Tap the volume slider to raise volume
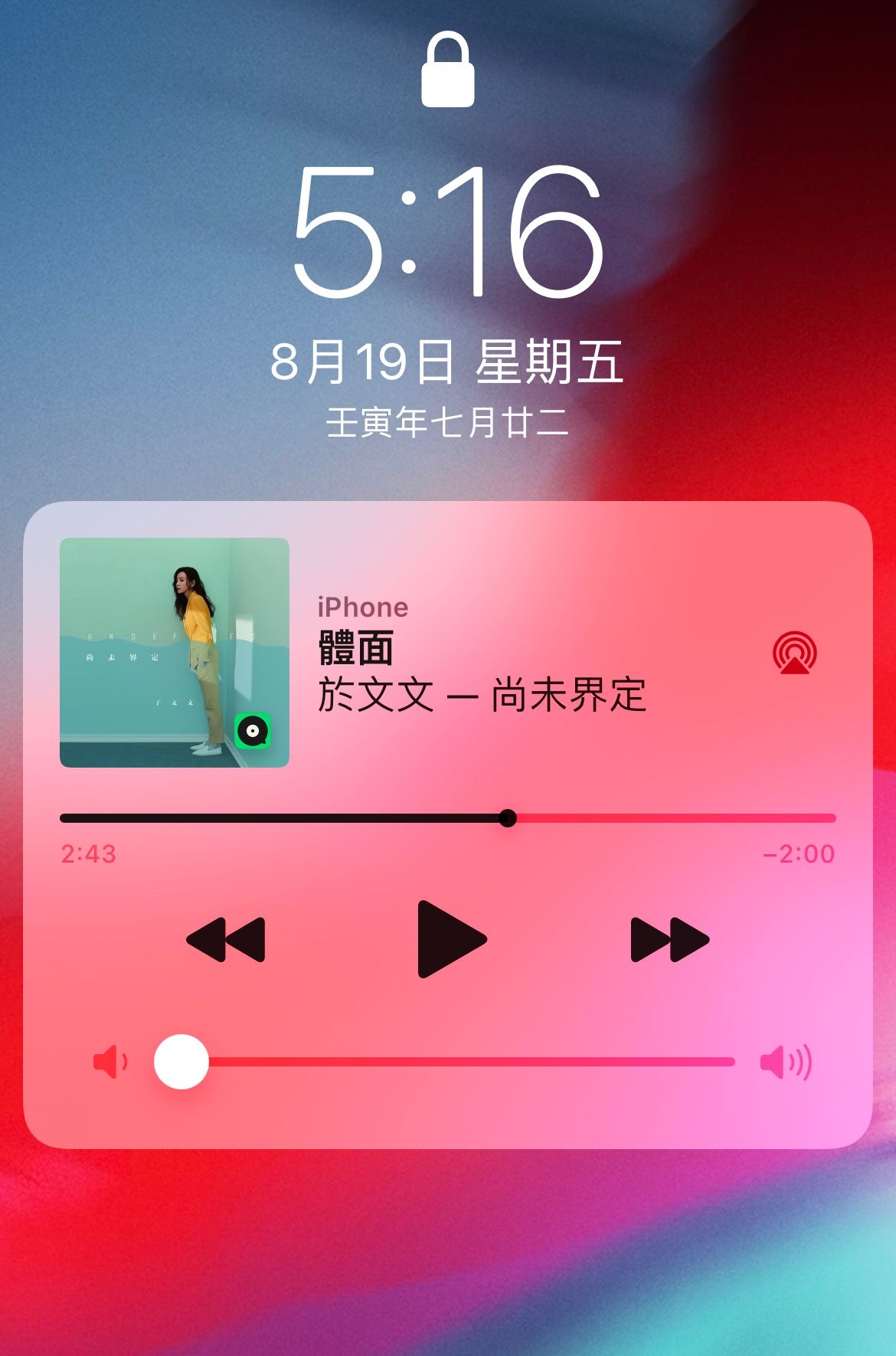The width and height of the screenshot is (896, 1356). pyautogui.click(x=536, y=1062)
